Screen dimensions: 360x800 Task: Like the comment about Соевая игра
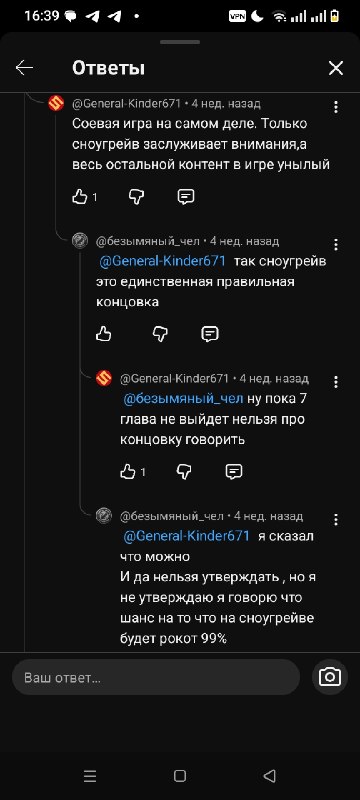click(80, 196)
